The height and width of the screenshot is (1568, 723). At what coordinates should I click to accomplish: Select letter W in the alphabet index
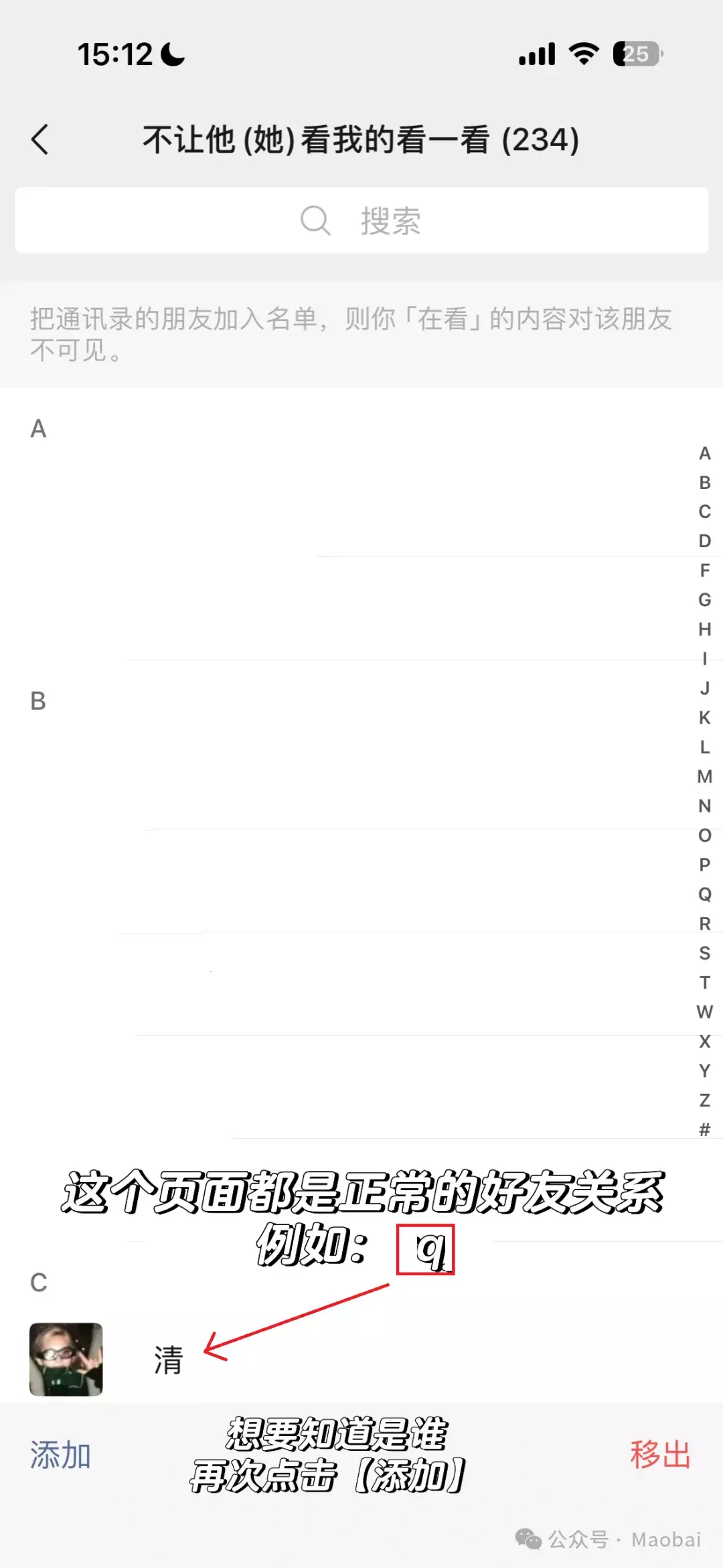(x=704, y=1011)
